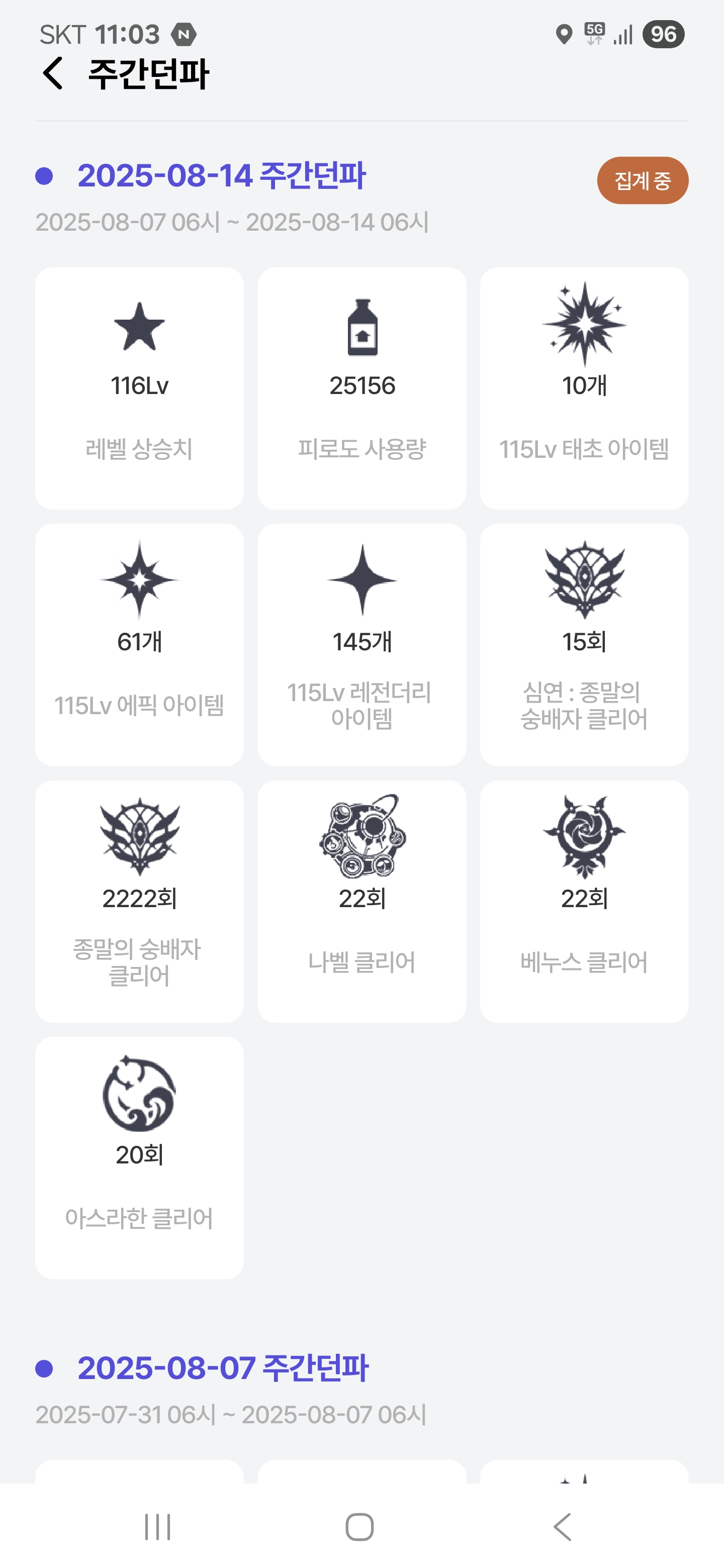The width and height of the screenshot is (724, 1568).
Task: Open the 2025-08-07 주간던파 heading
Action: click(x=222, y=1368)
